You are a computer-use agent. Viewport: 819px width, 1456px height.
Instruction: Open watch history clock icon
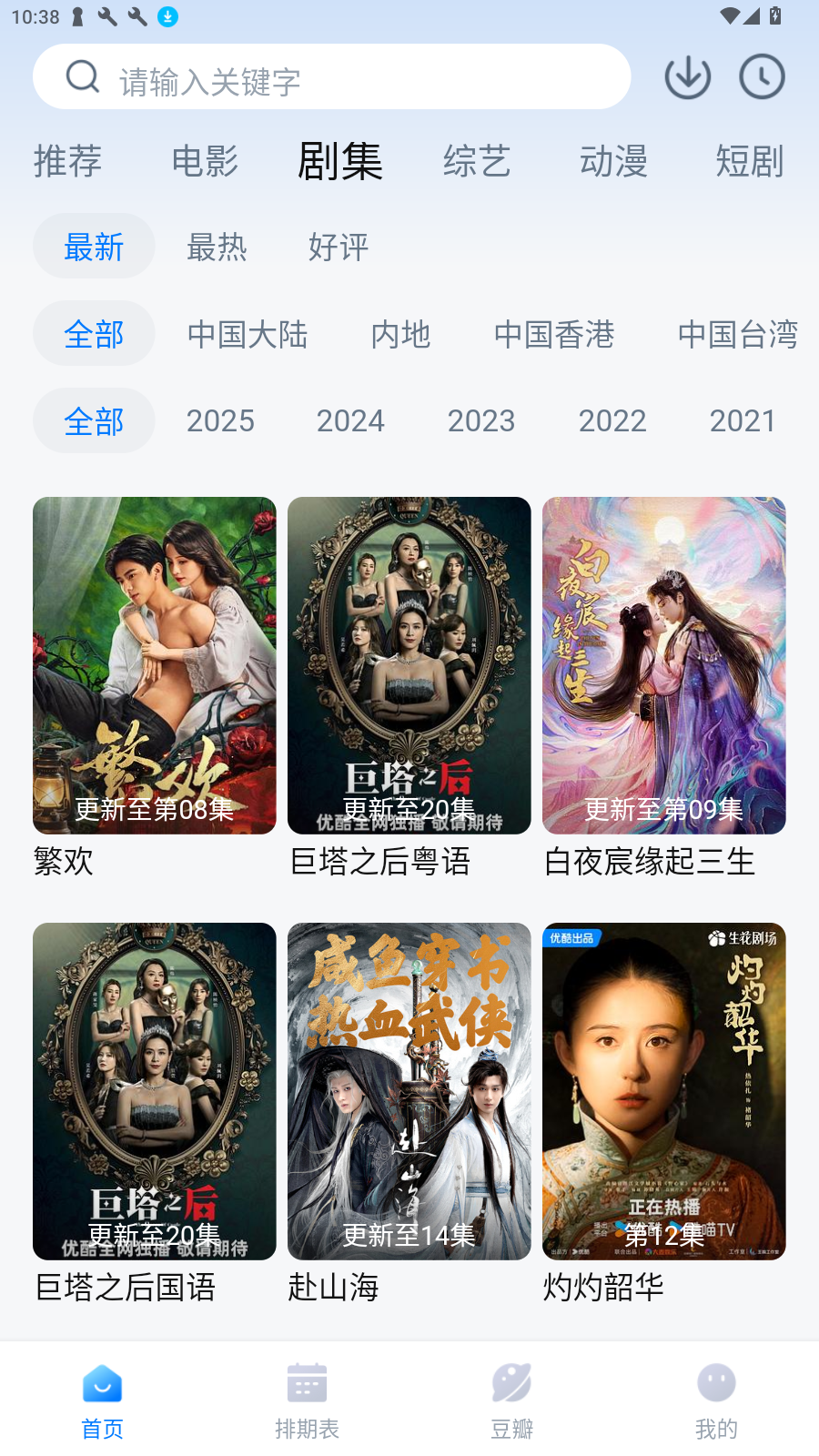(x=762, y=77)
